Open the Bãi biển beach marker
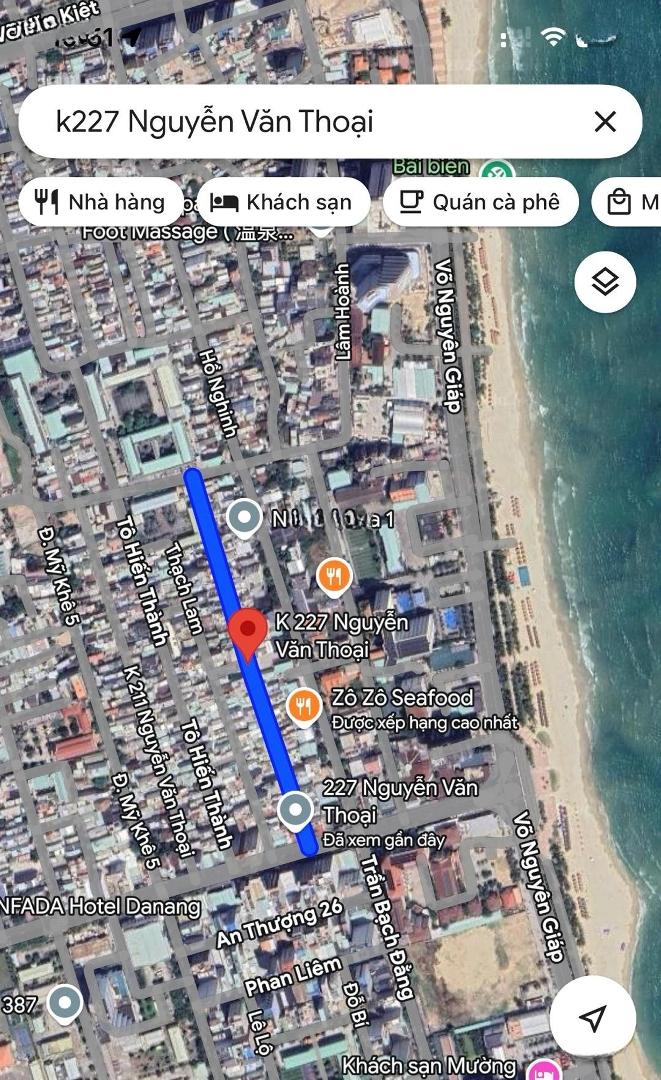The height and width of the screenshot is (1080, 661). (496, 170)
